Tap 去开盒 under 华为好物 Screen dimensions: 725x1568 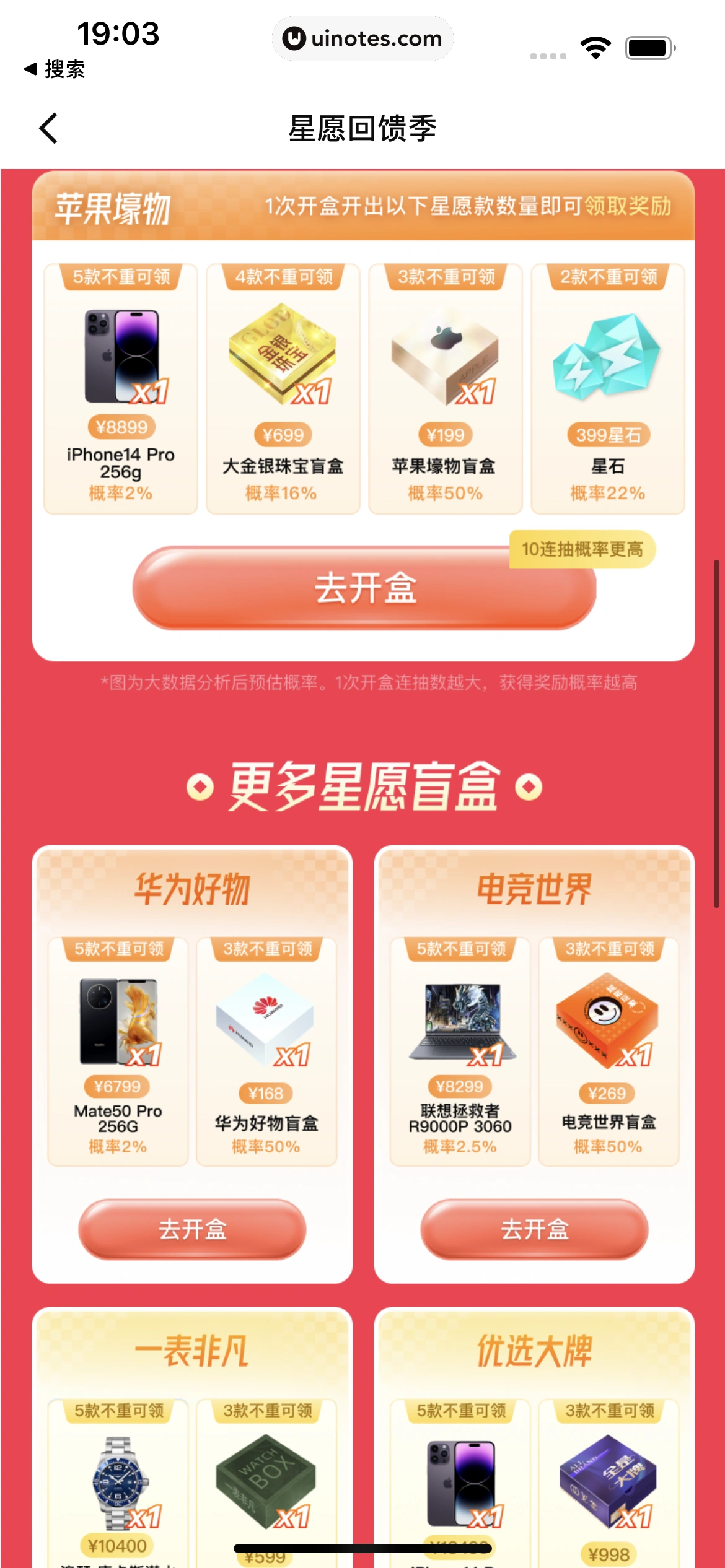pos(192,1229)
